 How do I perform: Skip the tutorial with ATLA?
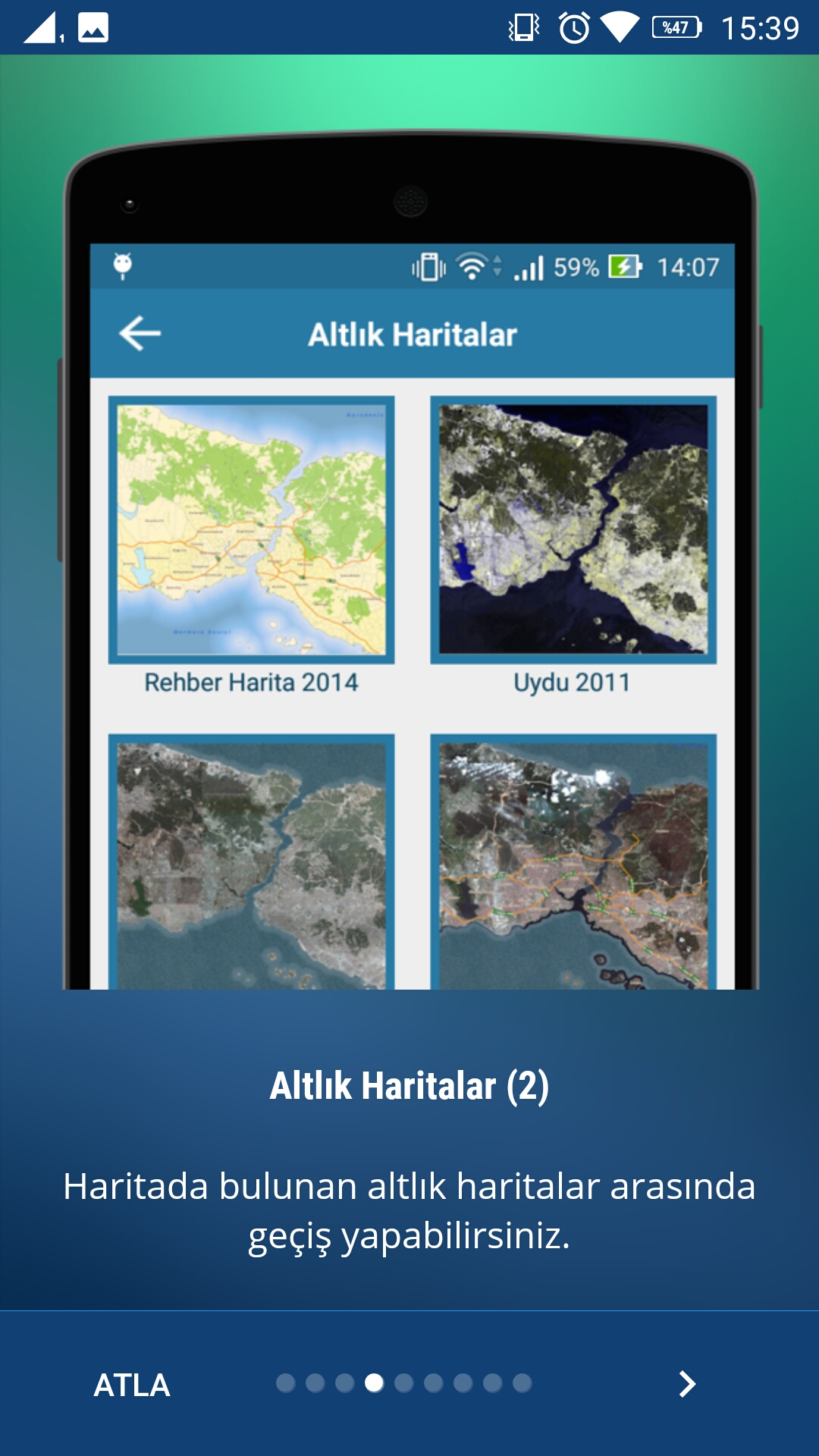coord(132,1385)
